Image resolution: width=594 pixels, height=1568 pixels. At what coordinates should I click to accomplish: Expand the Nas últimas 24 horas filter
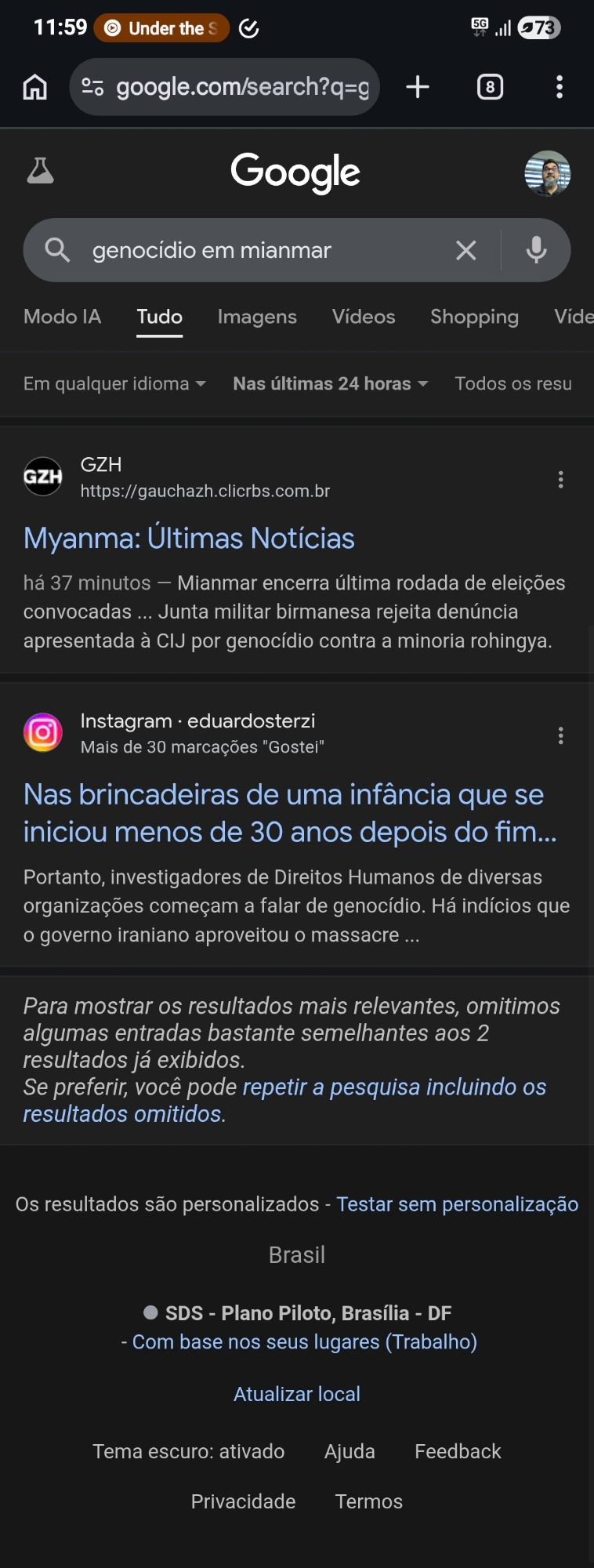[330, 383]
